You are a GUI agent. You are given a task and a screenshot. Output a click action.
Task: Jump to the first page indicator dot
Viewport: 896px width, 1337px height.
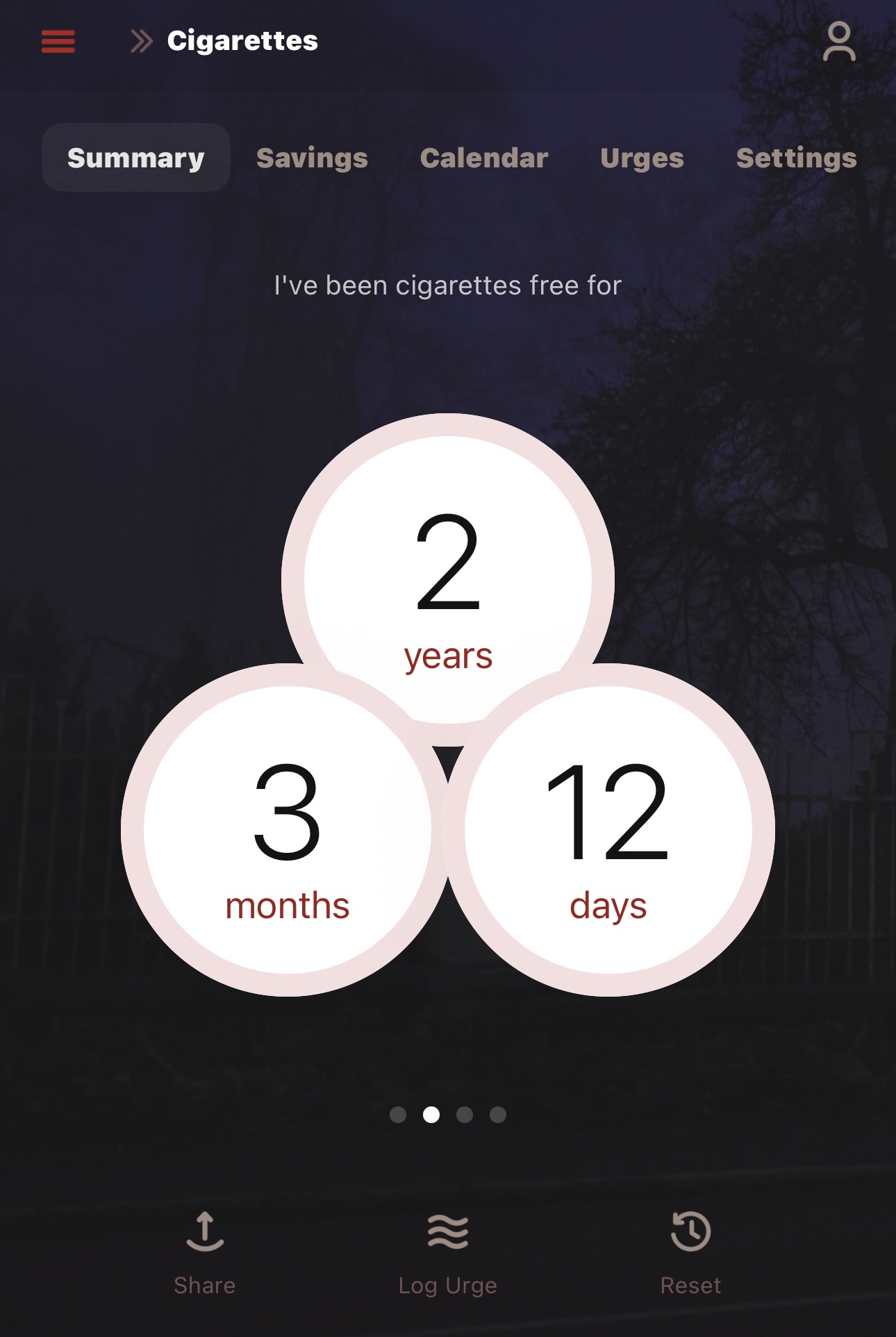click(398, 1115)
